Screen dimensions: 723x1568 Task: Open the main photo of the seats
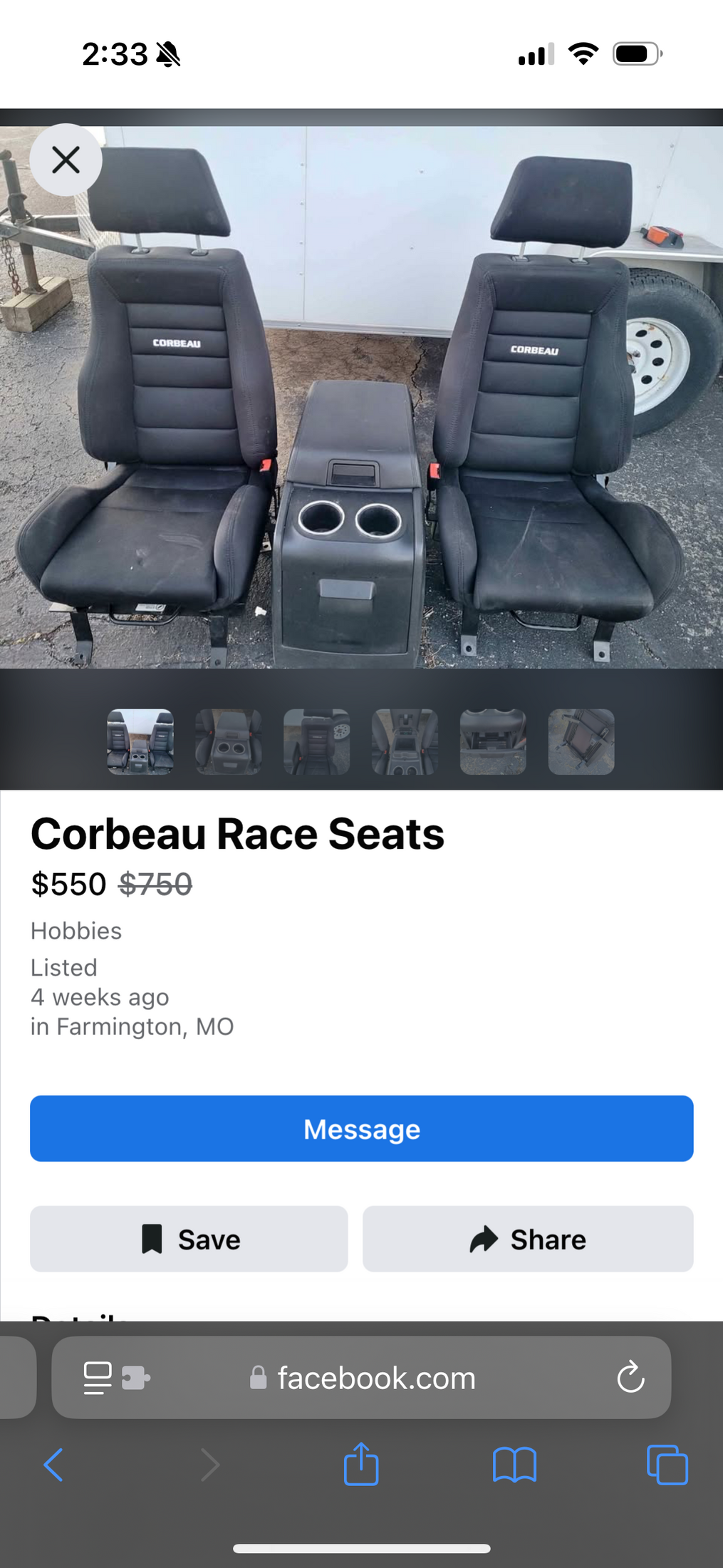tap(361, 397)
